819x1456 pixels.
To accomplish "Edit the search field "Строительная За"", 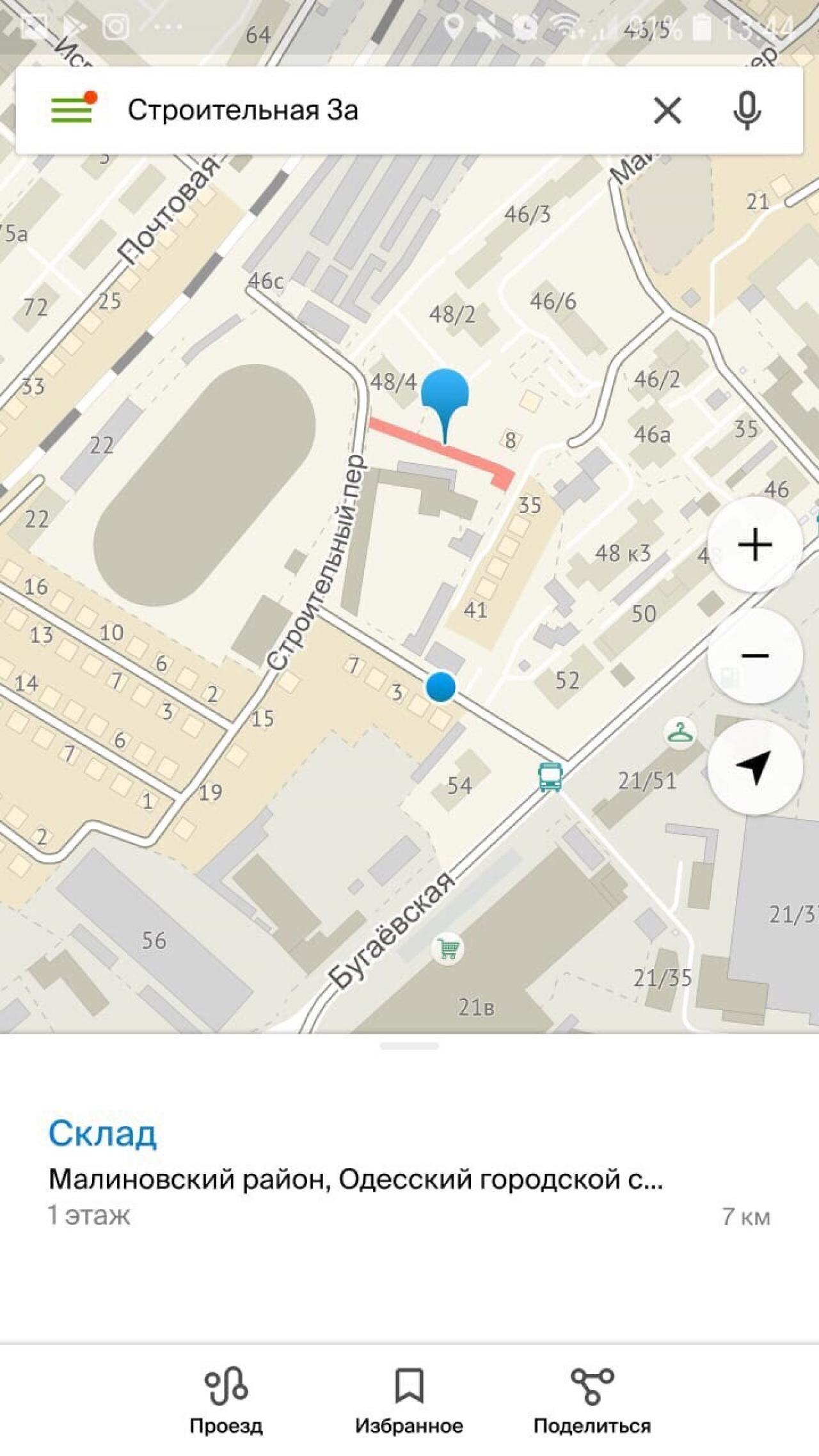I will [358, 110].
